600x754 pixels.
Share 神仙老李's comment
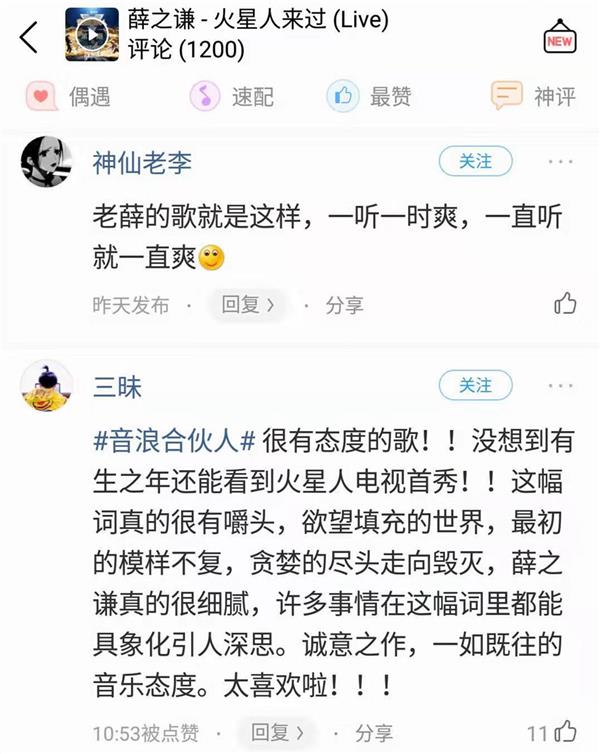pos(344,306)
